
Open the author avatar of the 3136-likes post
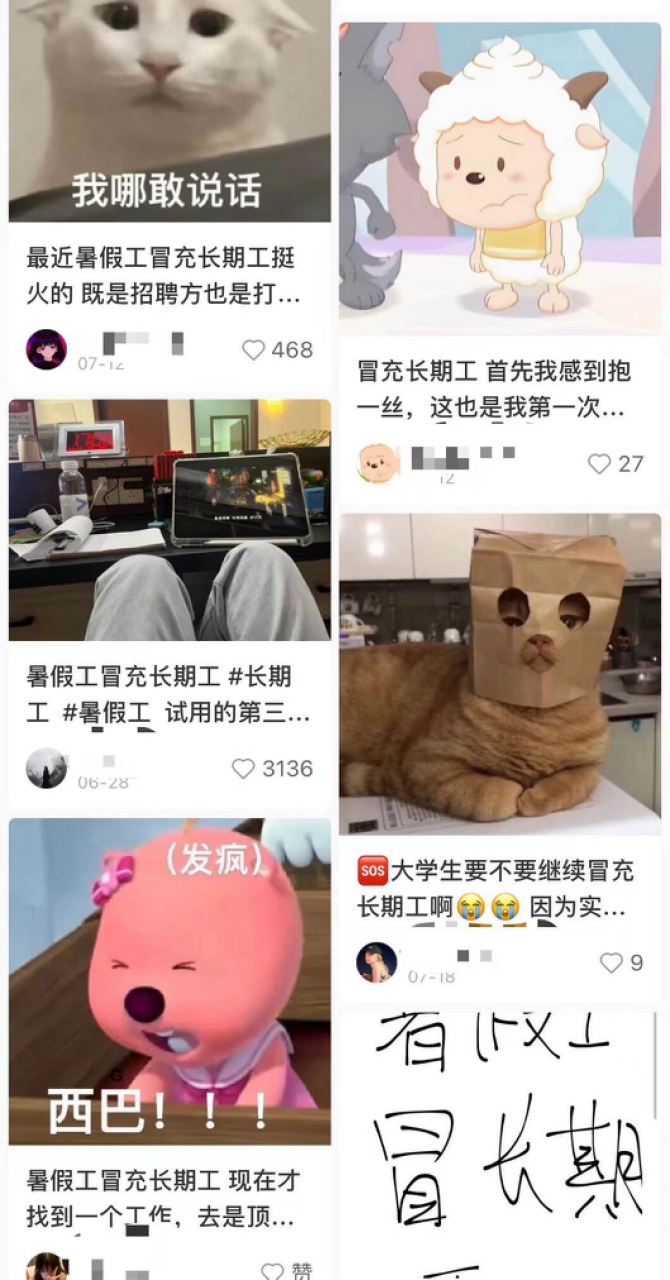[x=46, y=769]
